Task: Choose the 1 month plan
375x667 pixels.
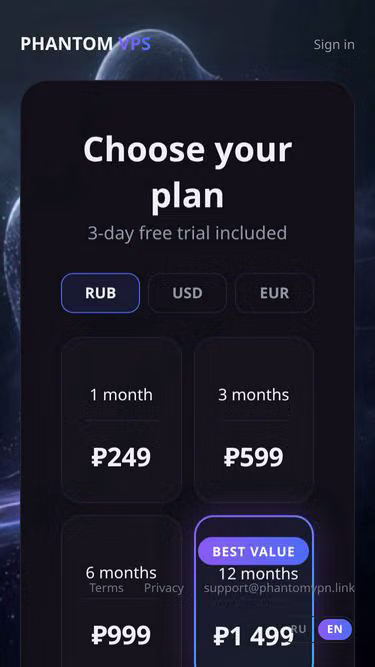Action: click(121, 420)
